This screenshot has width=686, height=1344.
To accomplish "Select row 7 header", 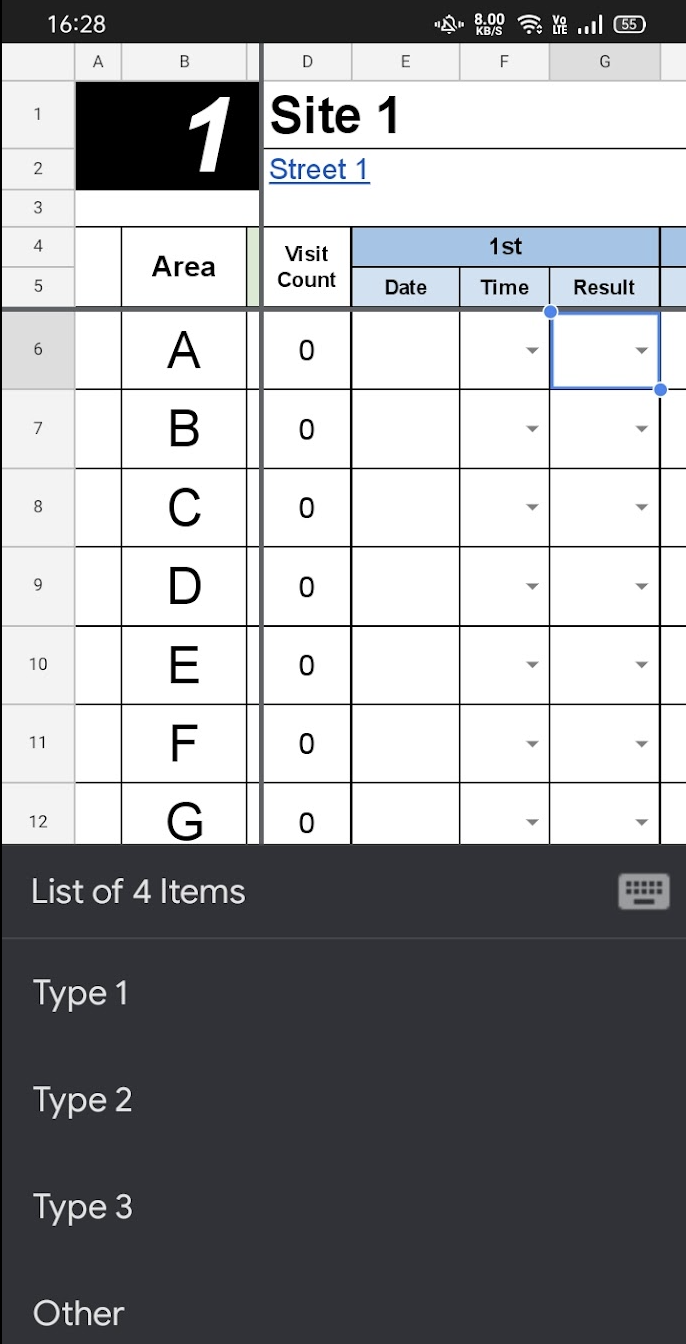I will [38, 428].
